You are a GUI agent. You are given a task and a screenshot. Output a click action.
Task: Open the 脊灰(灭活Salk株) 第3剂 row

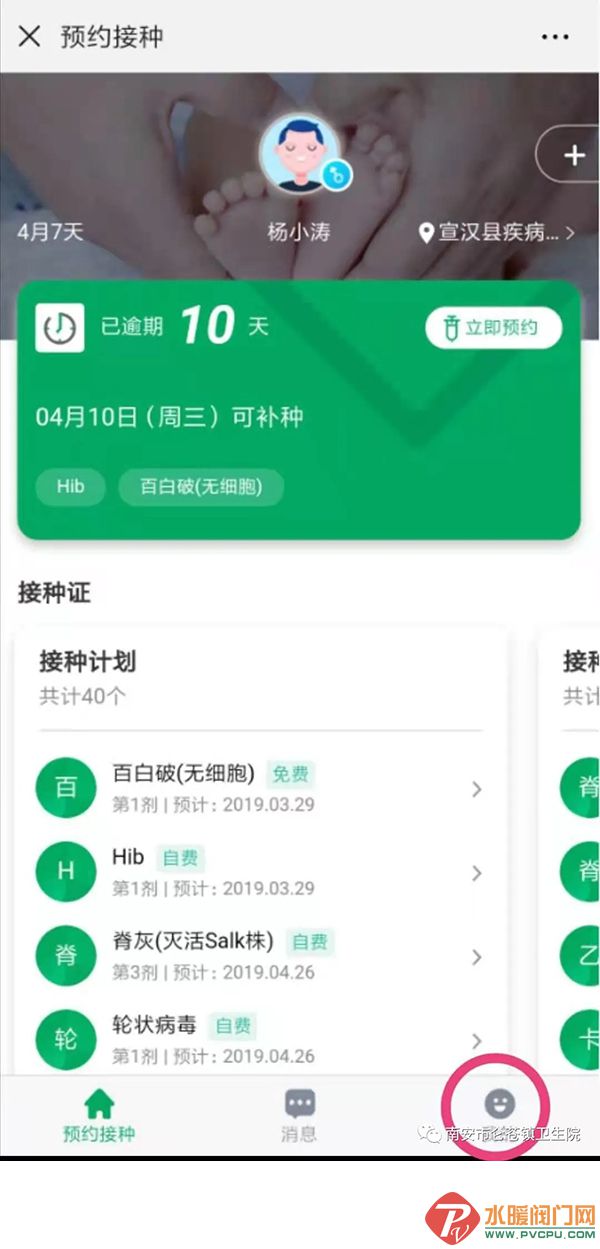258,956
